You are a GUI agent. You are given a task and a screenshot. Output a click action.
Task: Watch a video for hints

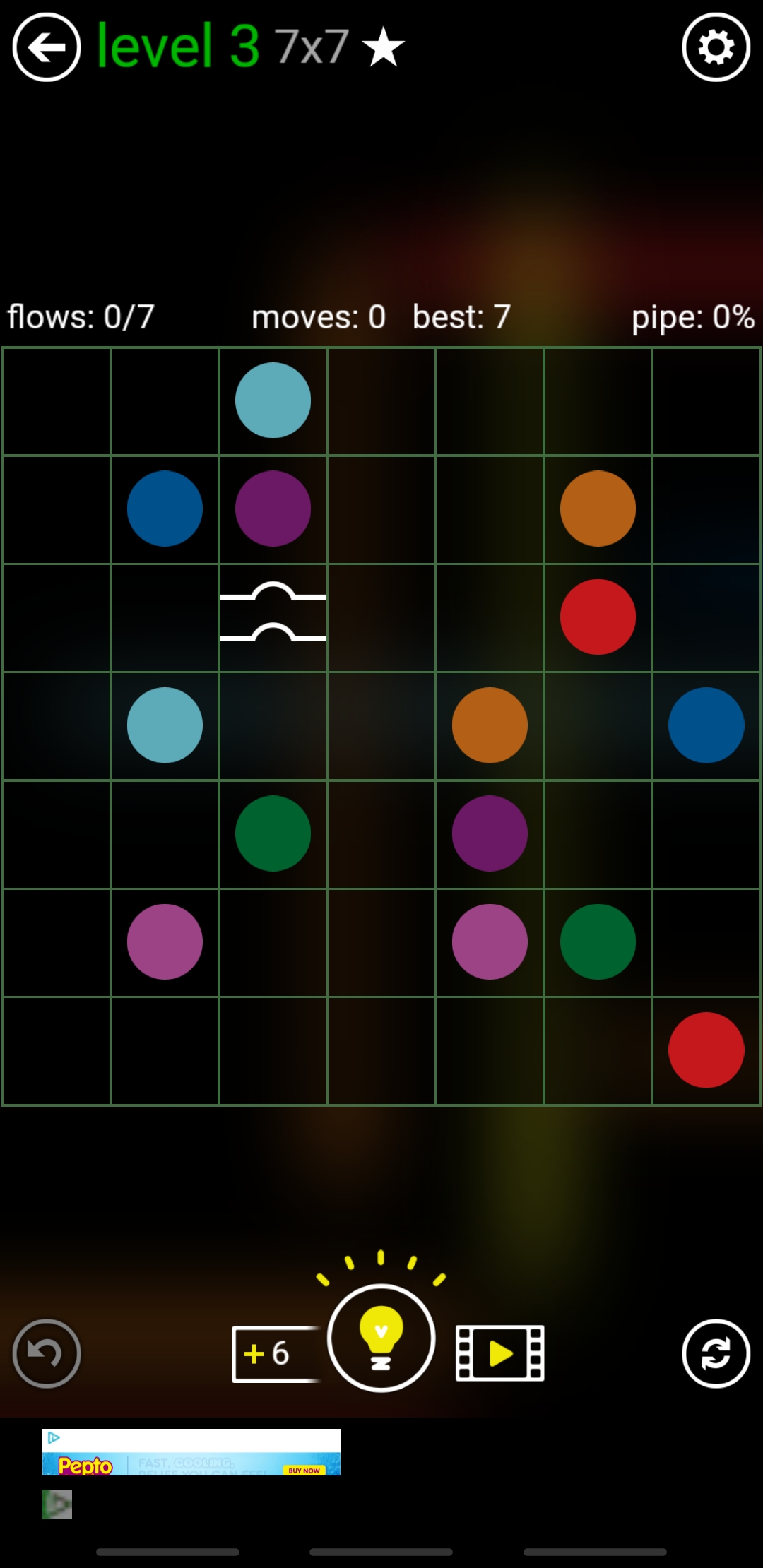[500, 1353]
